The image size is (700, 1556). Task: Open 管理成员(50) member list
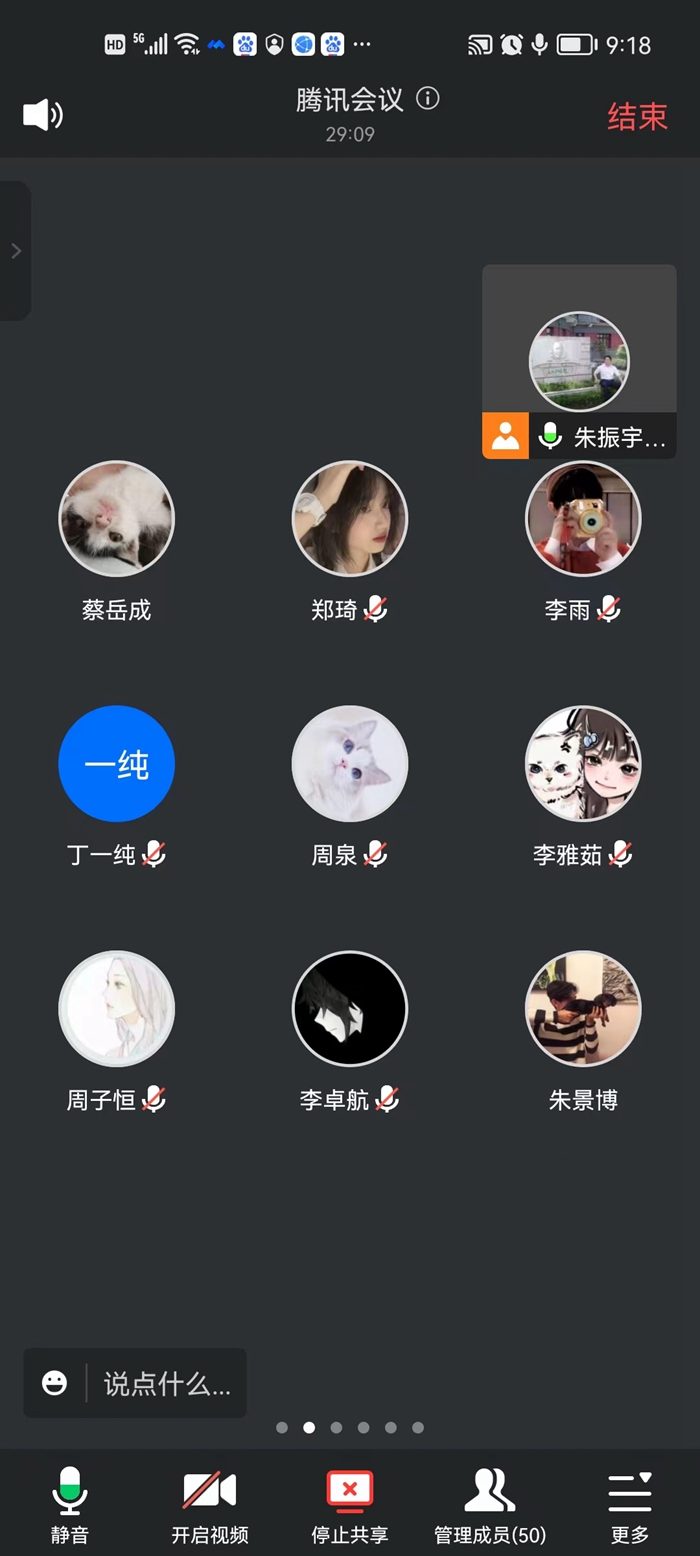tap(490, 1505)
